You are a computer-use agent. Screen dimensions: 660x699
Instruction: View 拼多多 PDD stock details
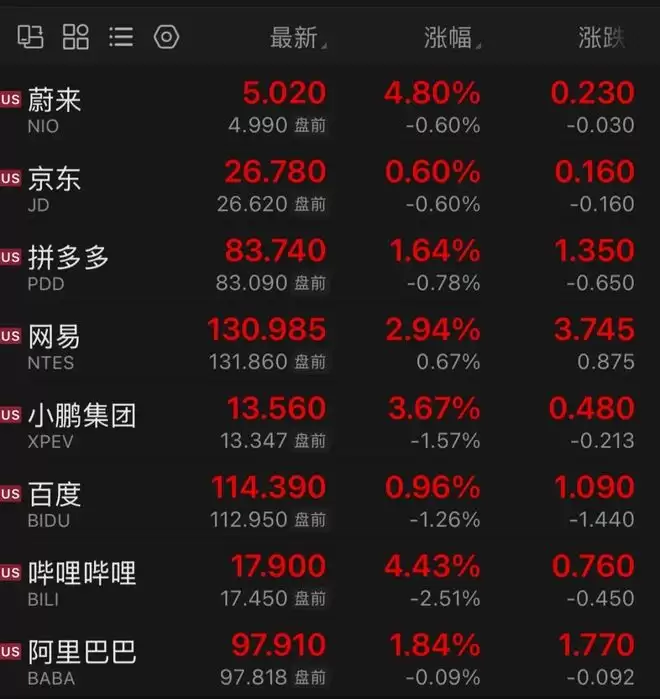click(330, 265)
